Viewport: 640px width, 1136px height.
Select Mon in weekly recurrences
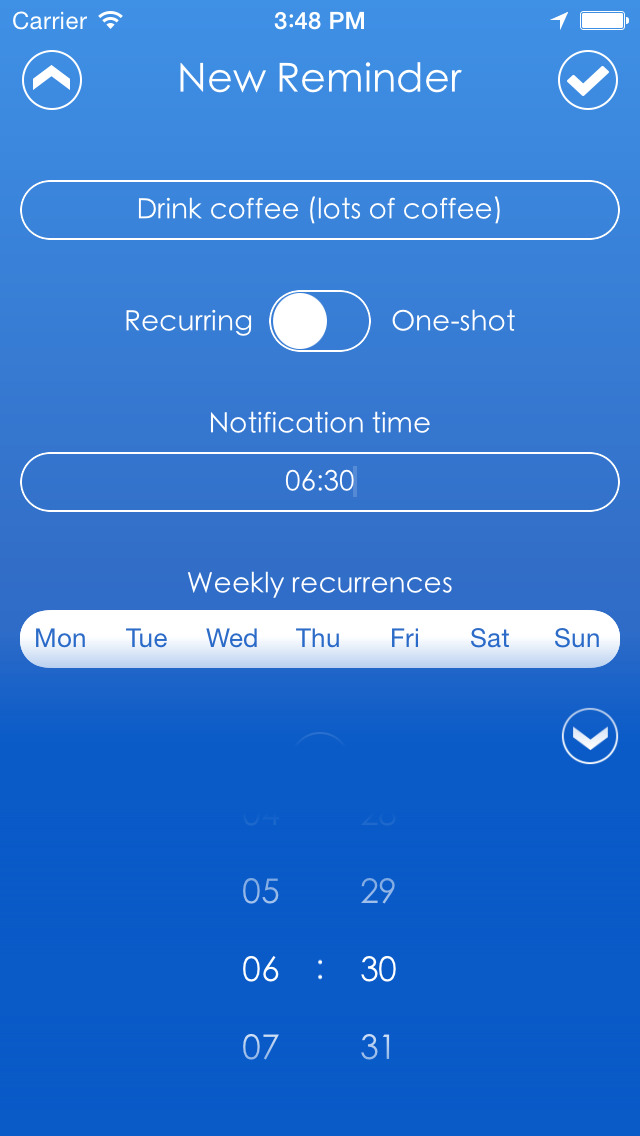61,638
